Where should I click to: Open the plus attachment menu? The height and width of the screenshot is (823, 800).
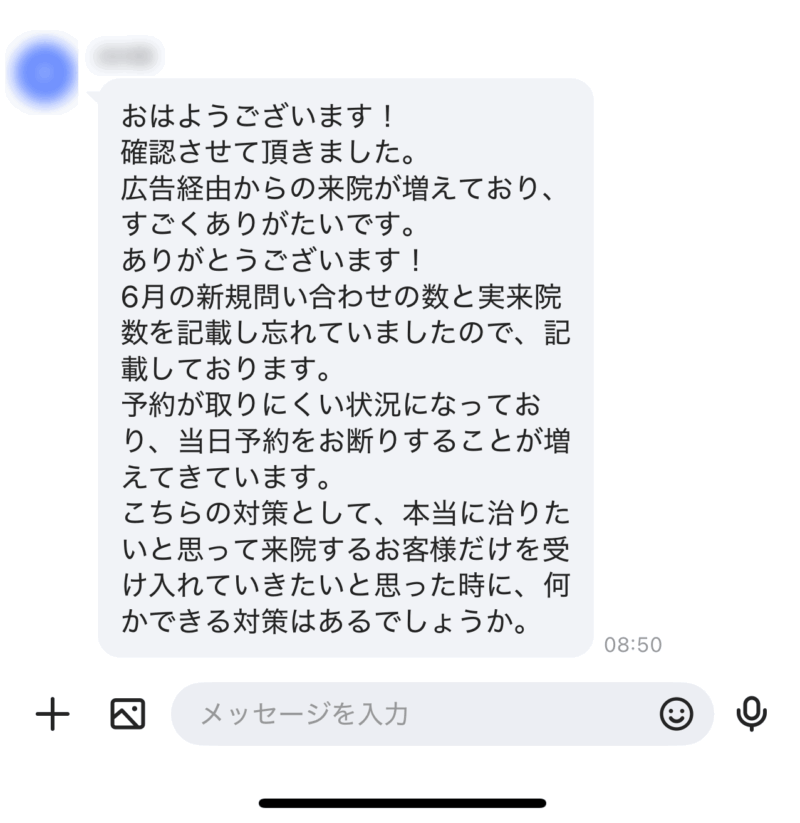pyautogui.click(x=52, y=714)
